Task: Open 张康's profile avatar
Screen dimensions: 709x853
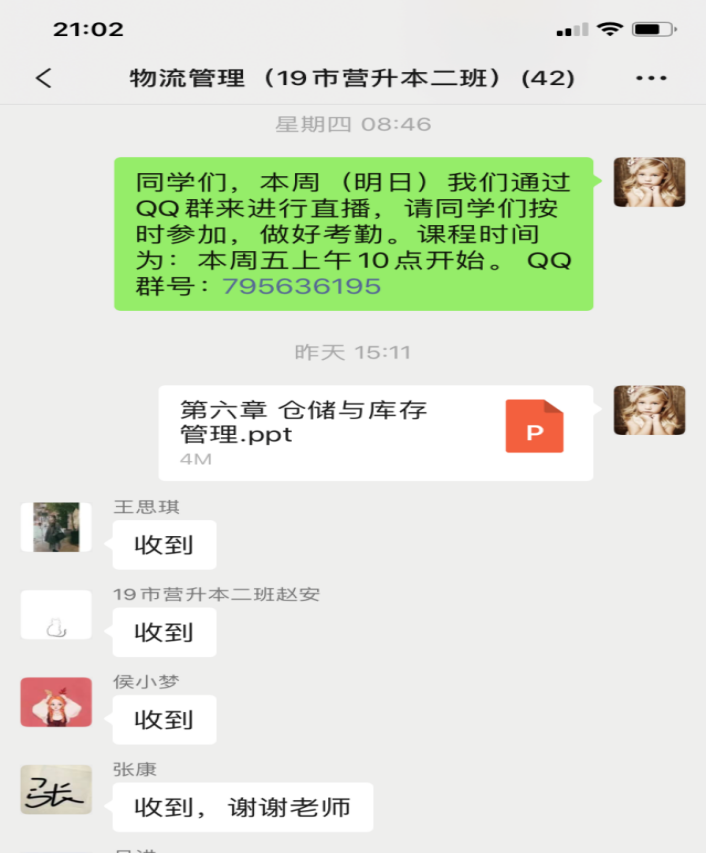Action: coord(56,790)
